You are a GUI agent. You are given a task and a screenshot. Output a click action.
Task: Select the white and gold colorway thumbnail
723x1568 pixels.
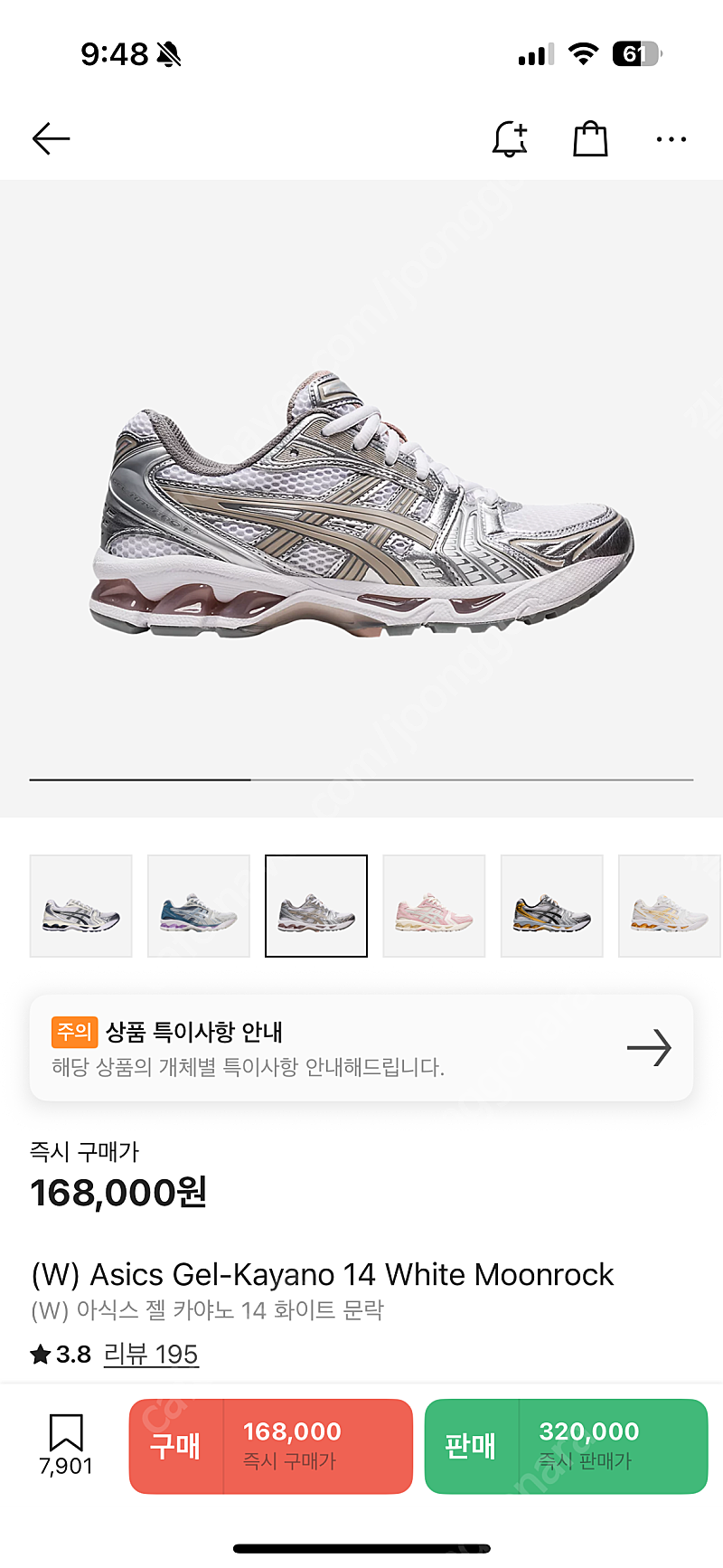tap(670, 906)
